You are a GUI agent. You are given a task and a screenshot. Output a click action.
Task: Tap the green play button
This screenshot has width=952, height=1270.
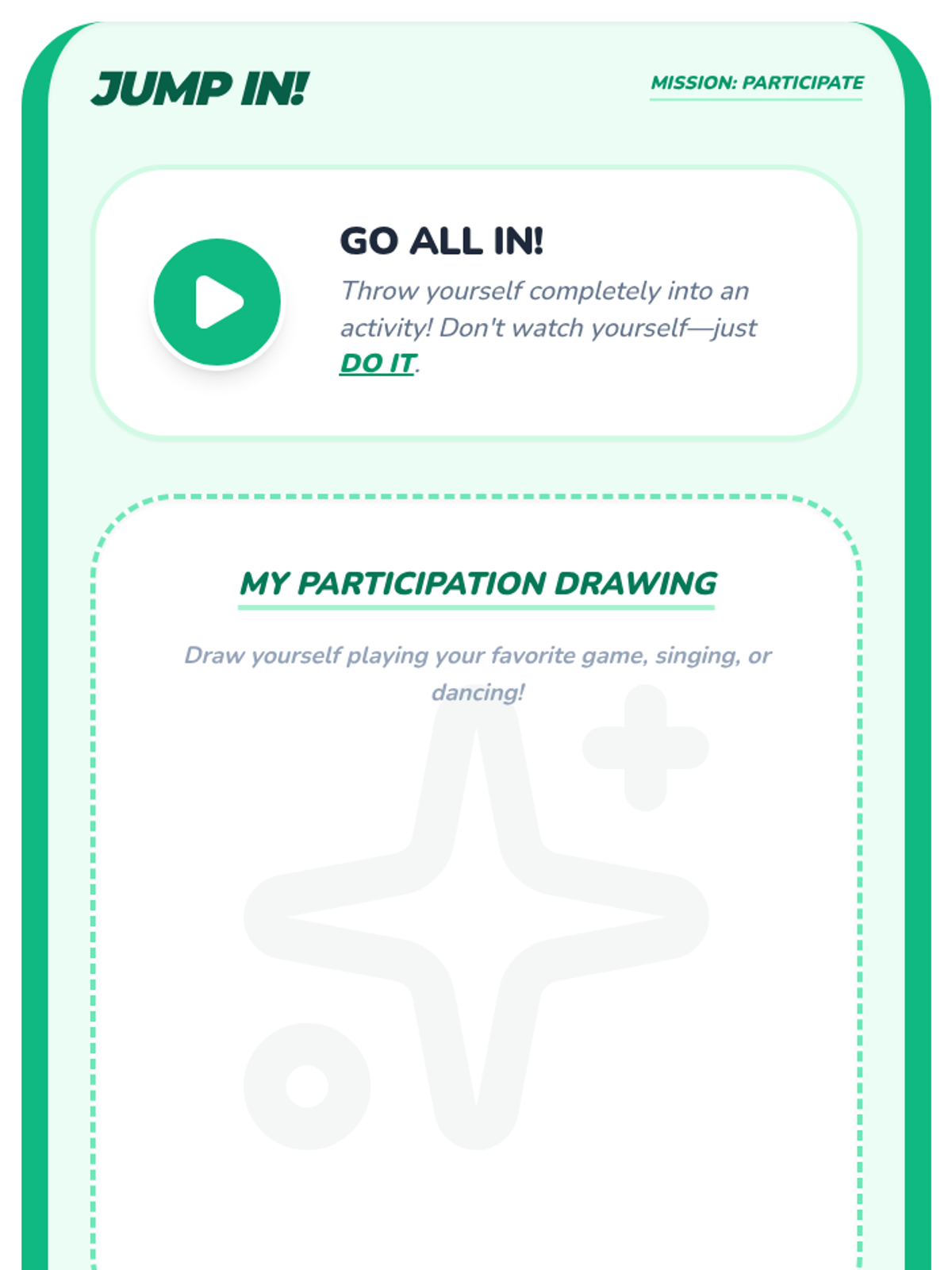point(217,302)
